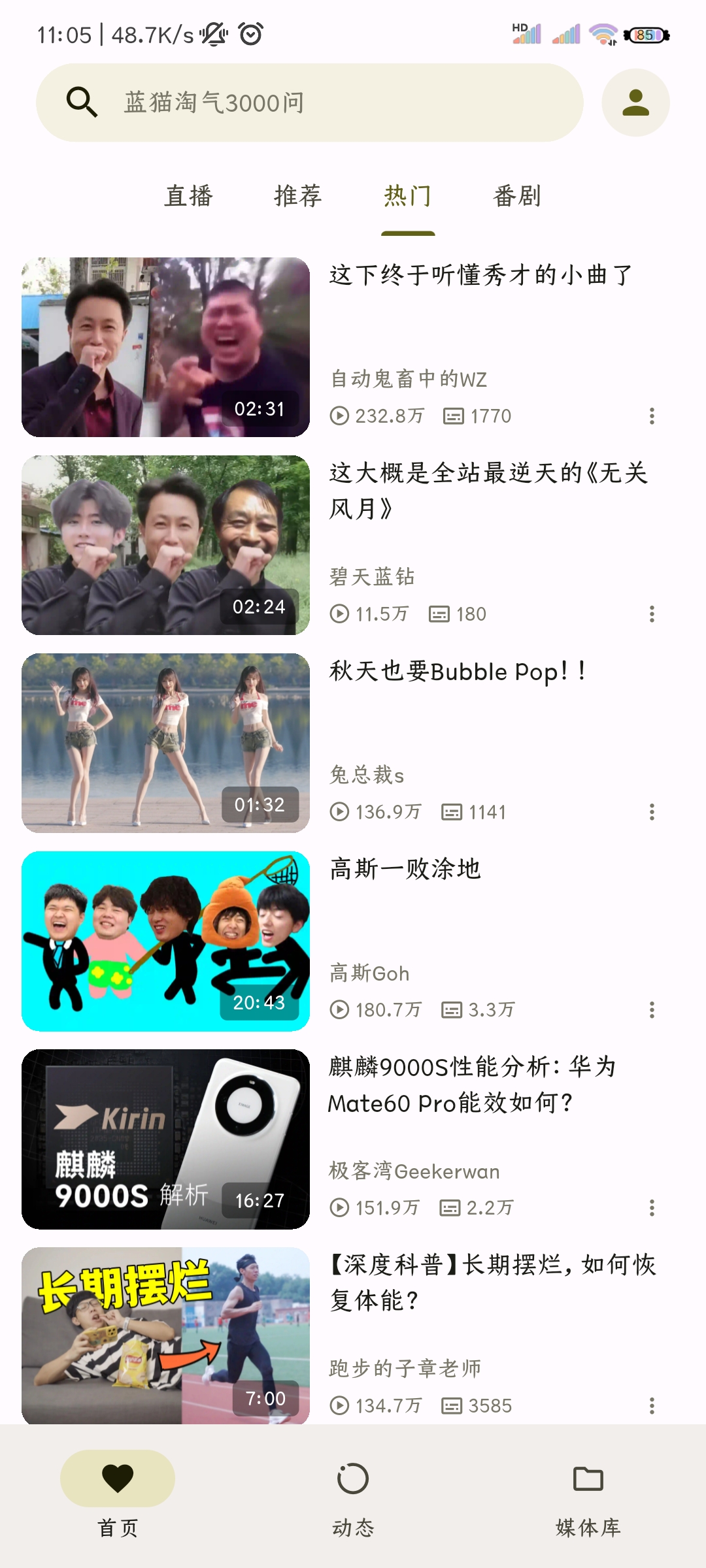The width and height of the screenshot is (706, 1568).
Task: Open the 媒体库 tab
Action: (x=588, y=1496)
